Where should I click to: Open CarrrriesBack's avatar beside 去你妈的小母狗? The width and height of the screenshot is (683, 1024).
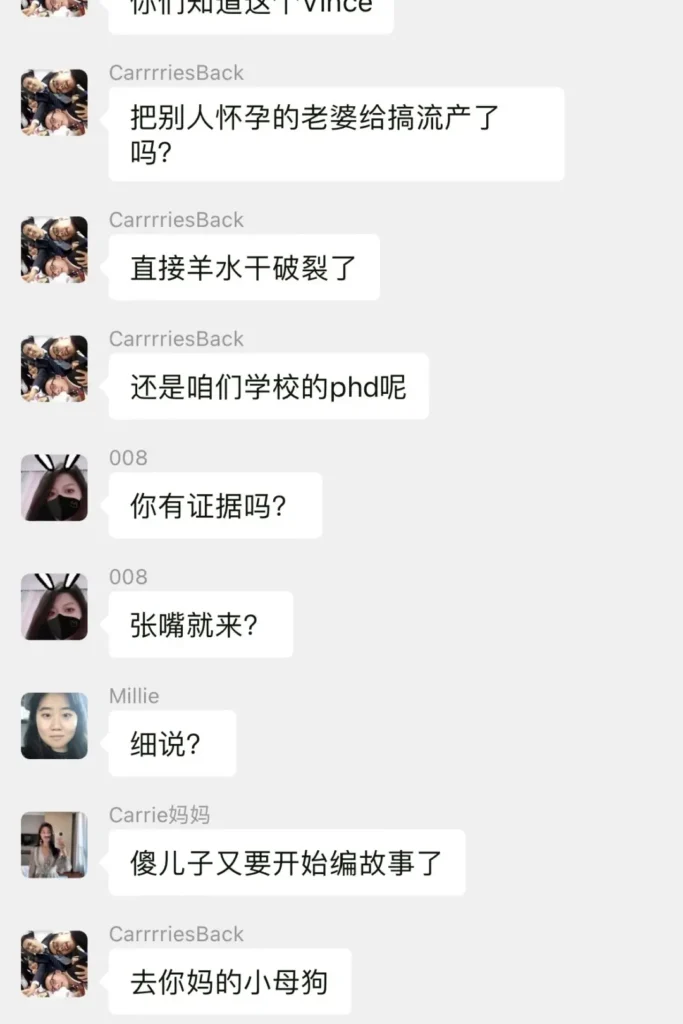(54, 964)
